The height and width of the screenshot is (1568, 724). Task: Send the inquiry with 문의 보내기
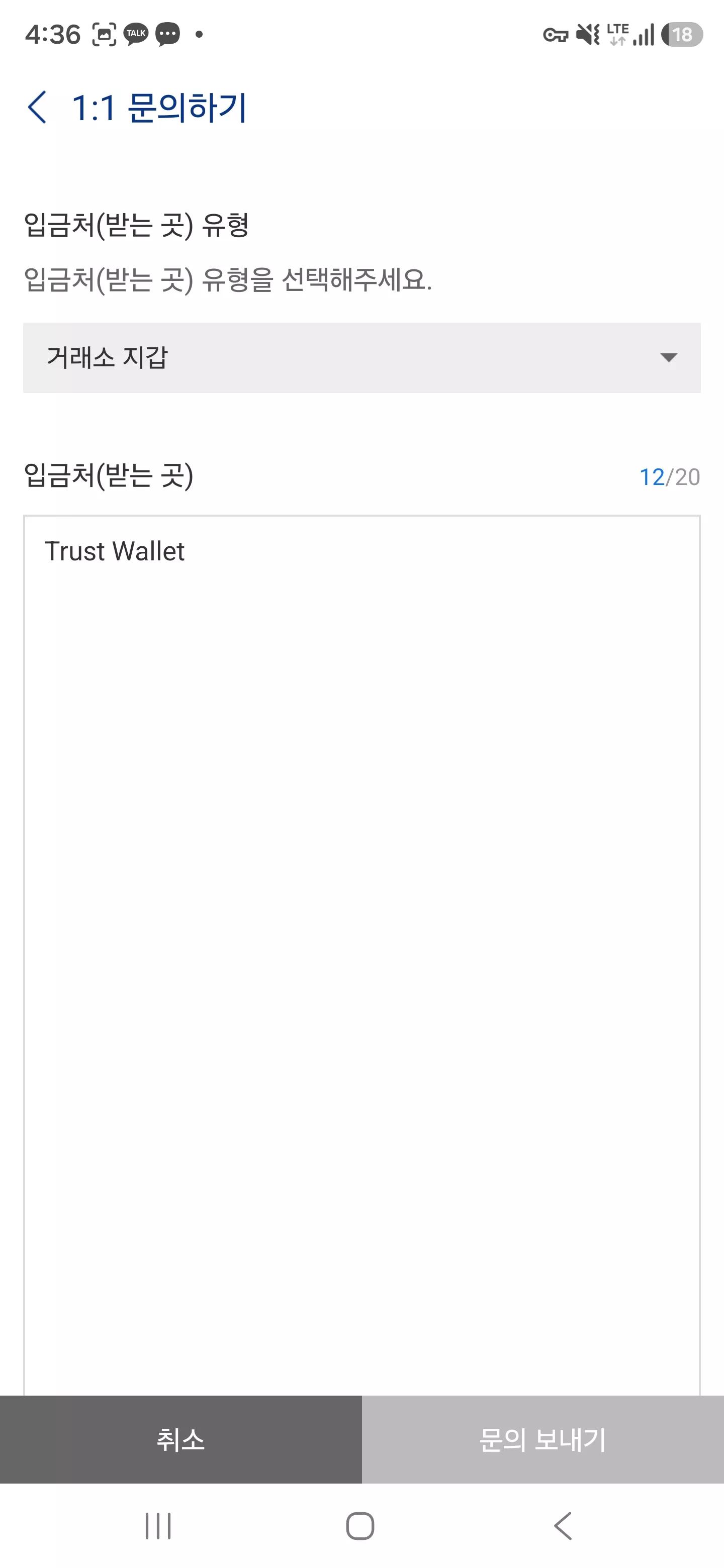point(543,1439)
